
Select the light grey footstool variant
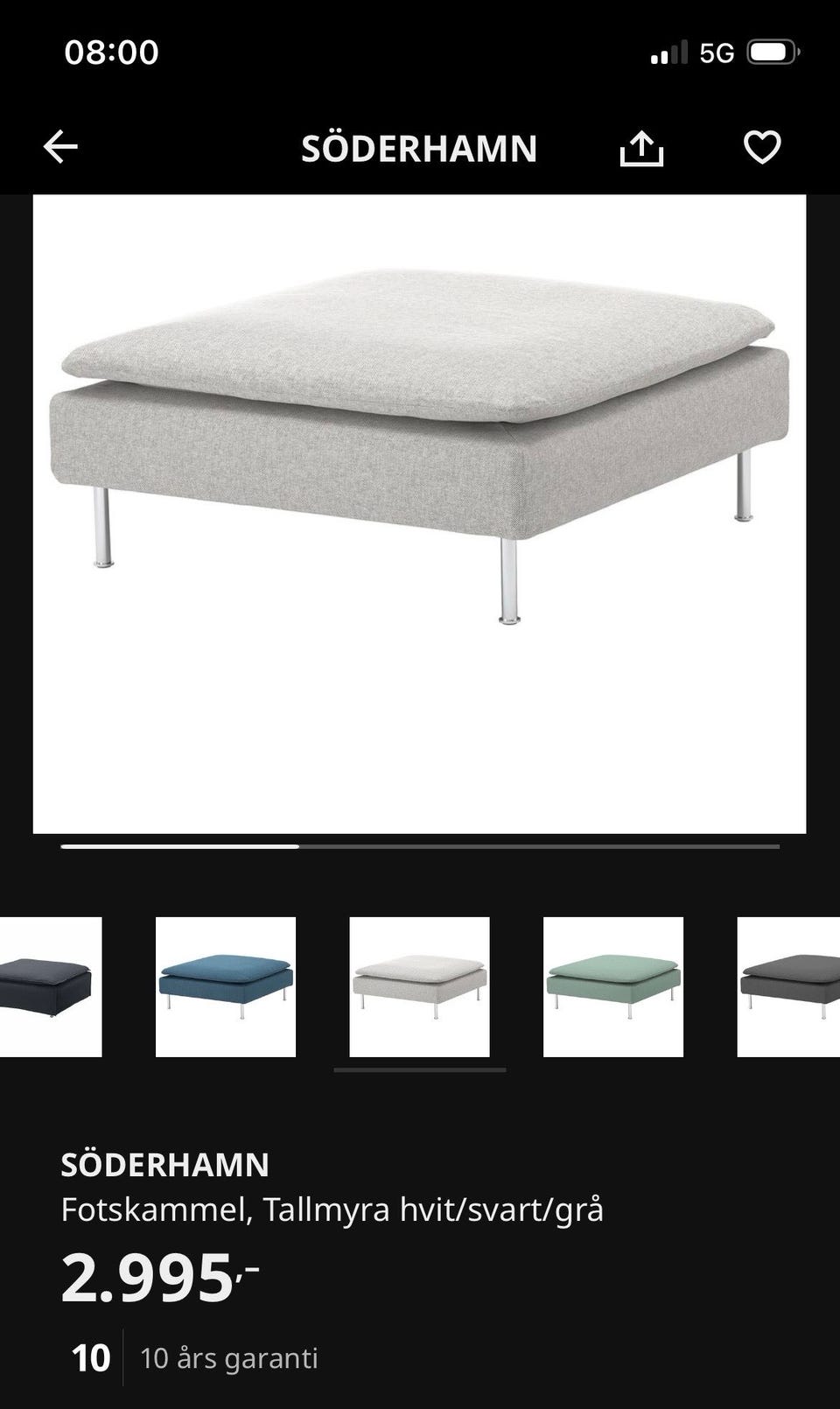pos(419,987)
